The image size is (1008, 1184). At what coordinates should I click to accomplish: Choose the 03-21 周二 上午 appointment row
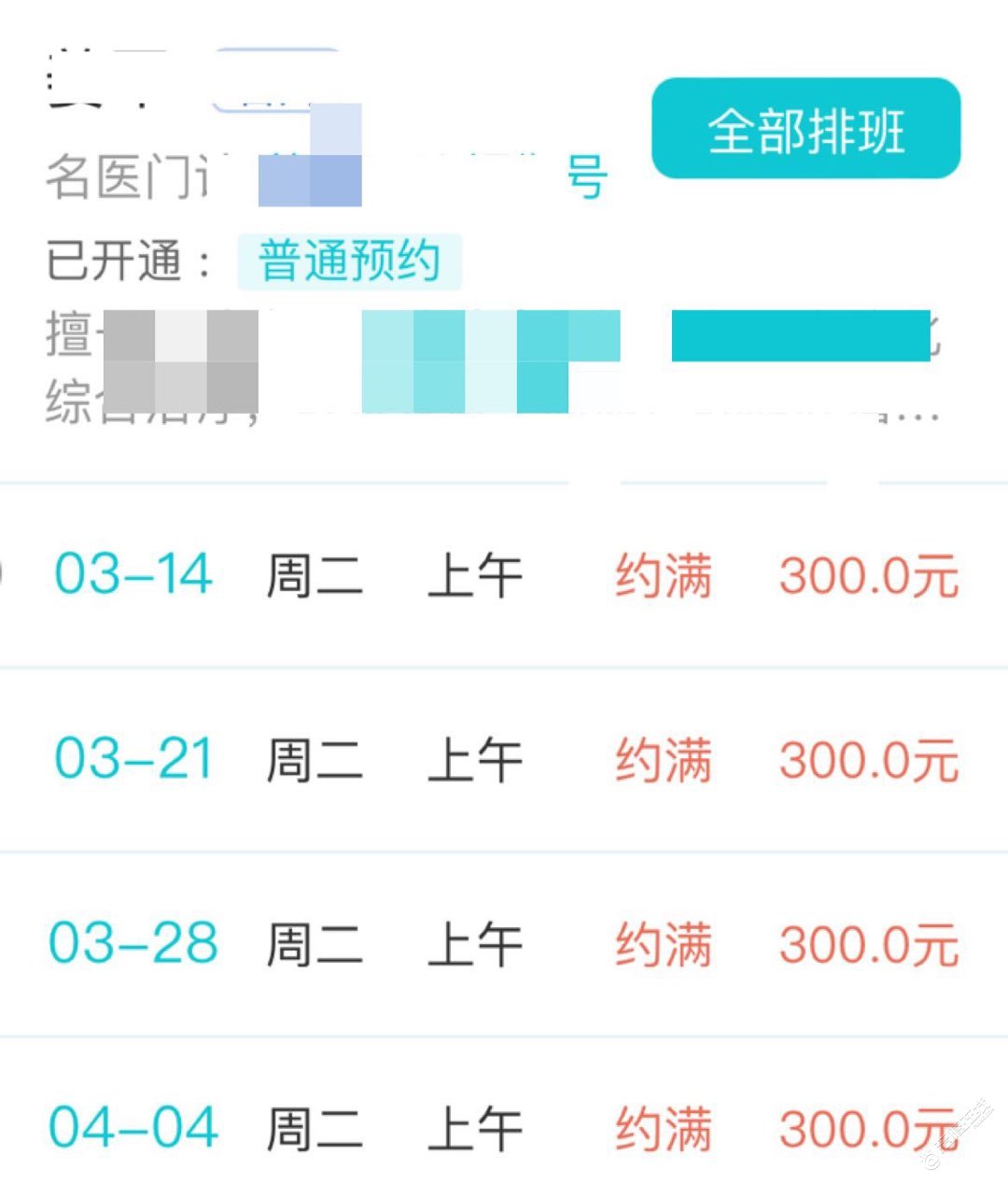click(x=504, y=759)
